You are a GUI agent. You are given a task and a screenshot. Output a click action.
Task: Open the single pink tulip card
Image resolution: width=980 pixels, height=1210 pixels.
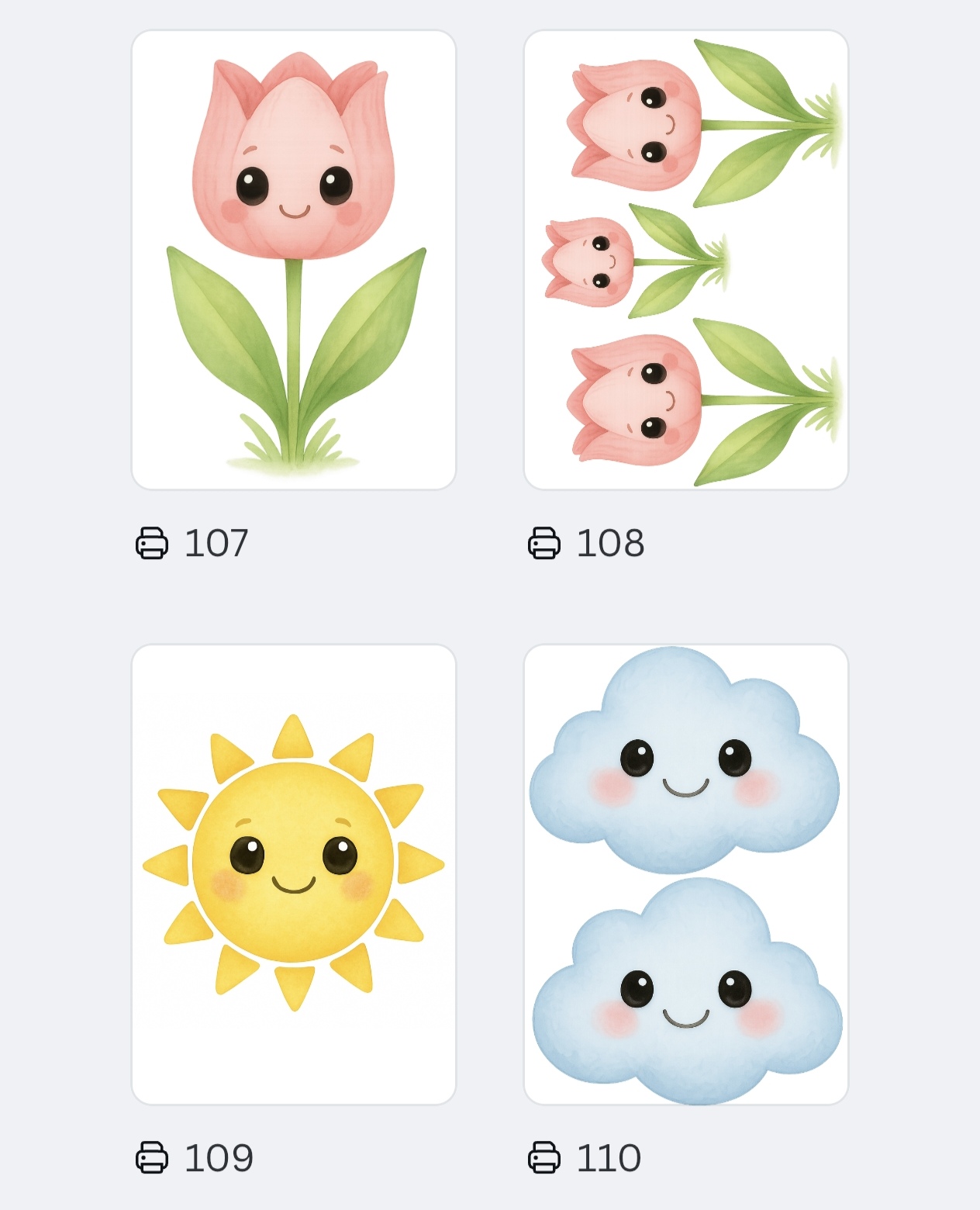(x=294, y=260)
